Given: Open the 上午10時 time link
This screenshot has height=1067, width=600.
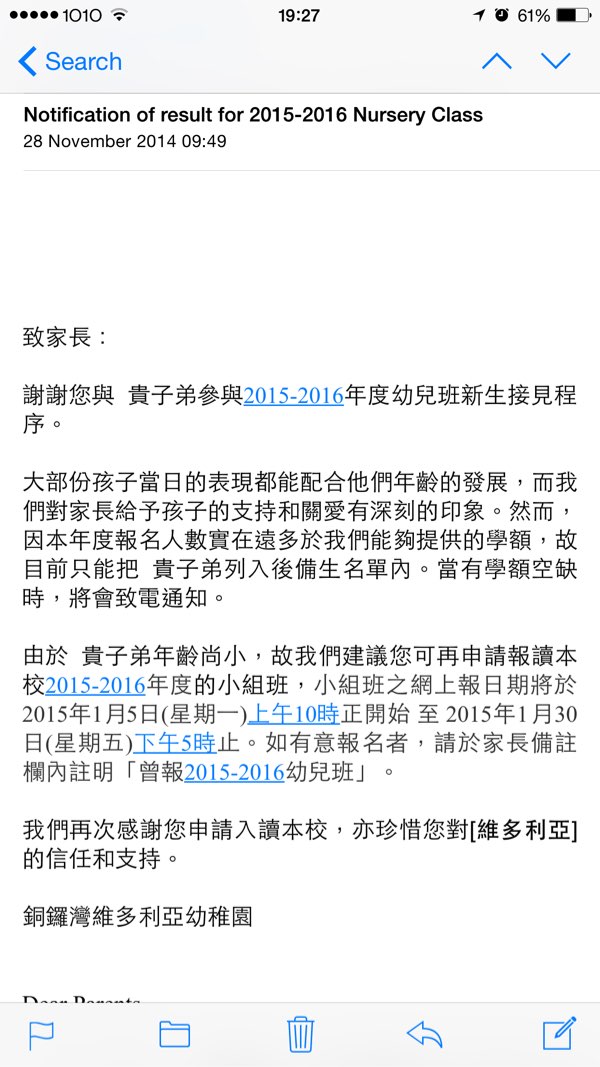Looking at the screenshot, I should pos(294,714).
